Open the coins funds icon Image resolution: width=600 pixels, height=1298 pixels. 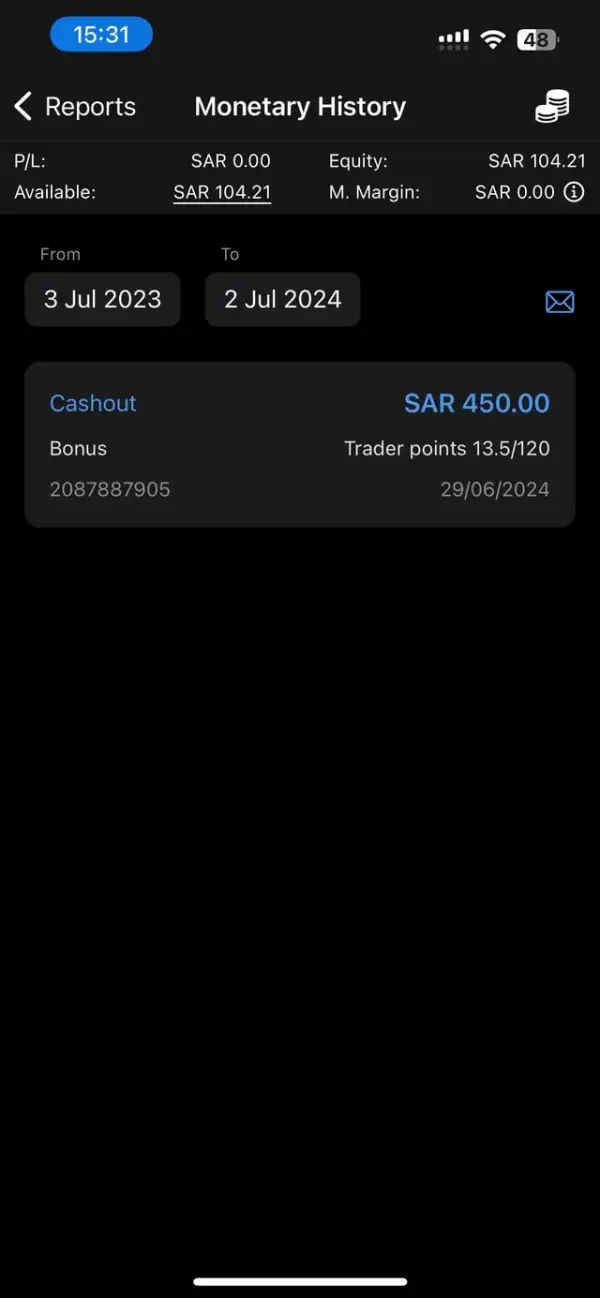click(552, 107)
